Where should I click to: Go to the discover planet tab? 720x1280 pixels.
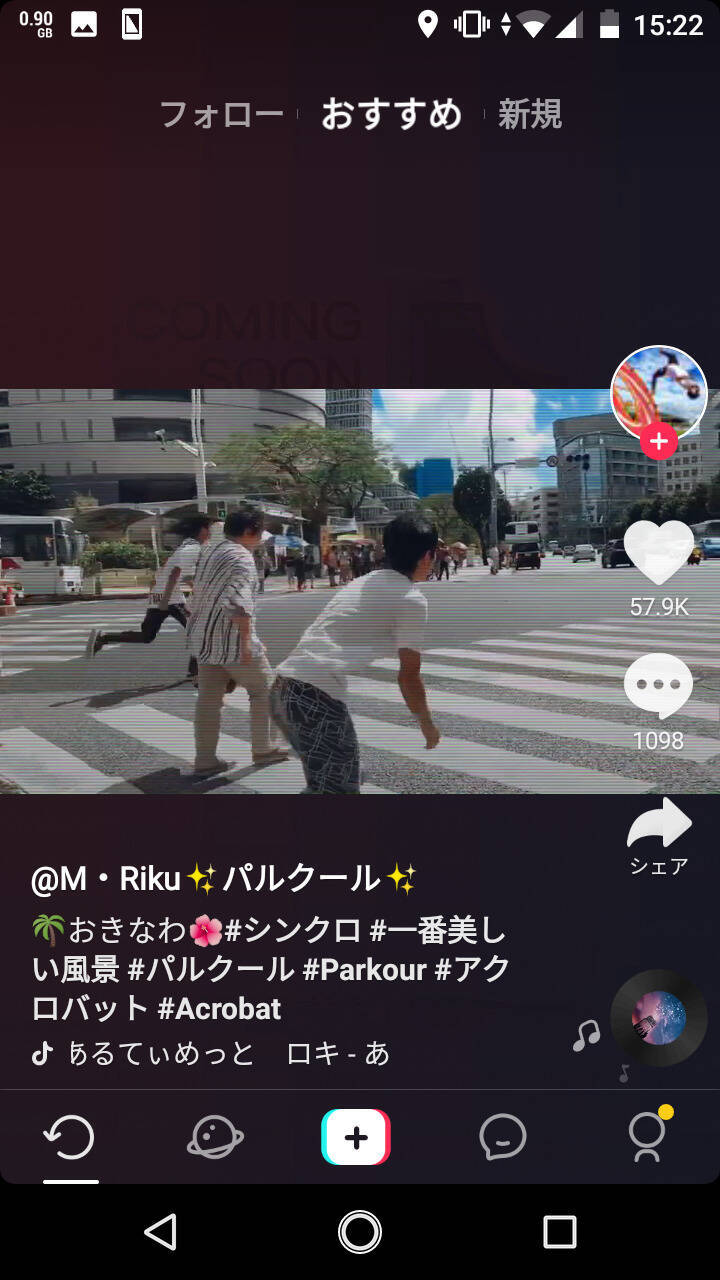tap(215, 1137)
